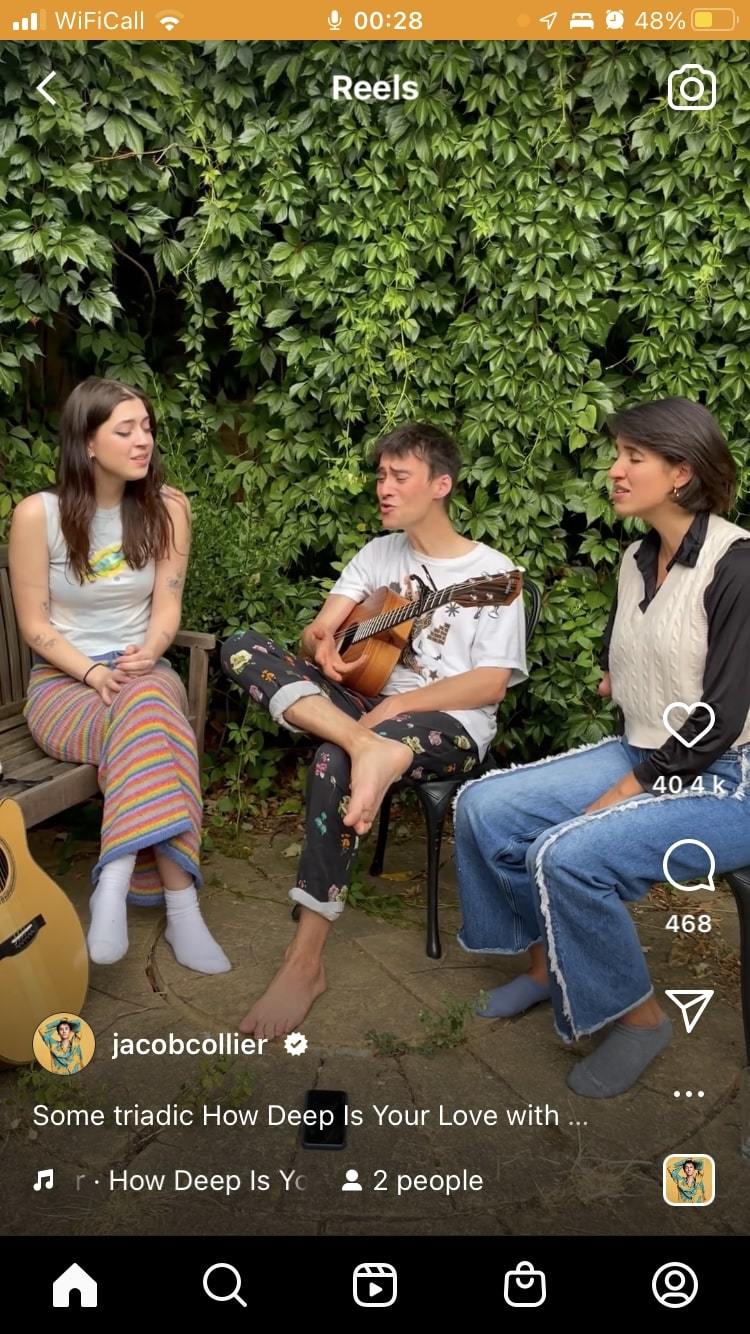750x1334 pixels.
Task: Switch to the Shop tab
Action: 525,1285
